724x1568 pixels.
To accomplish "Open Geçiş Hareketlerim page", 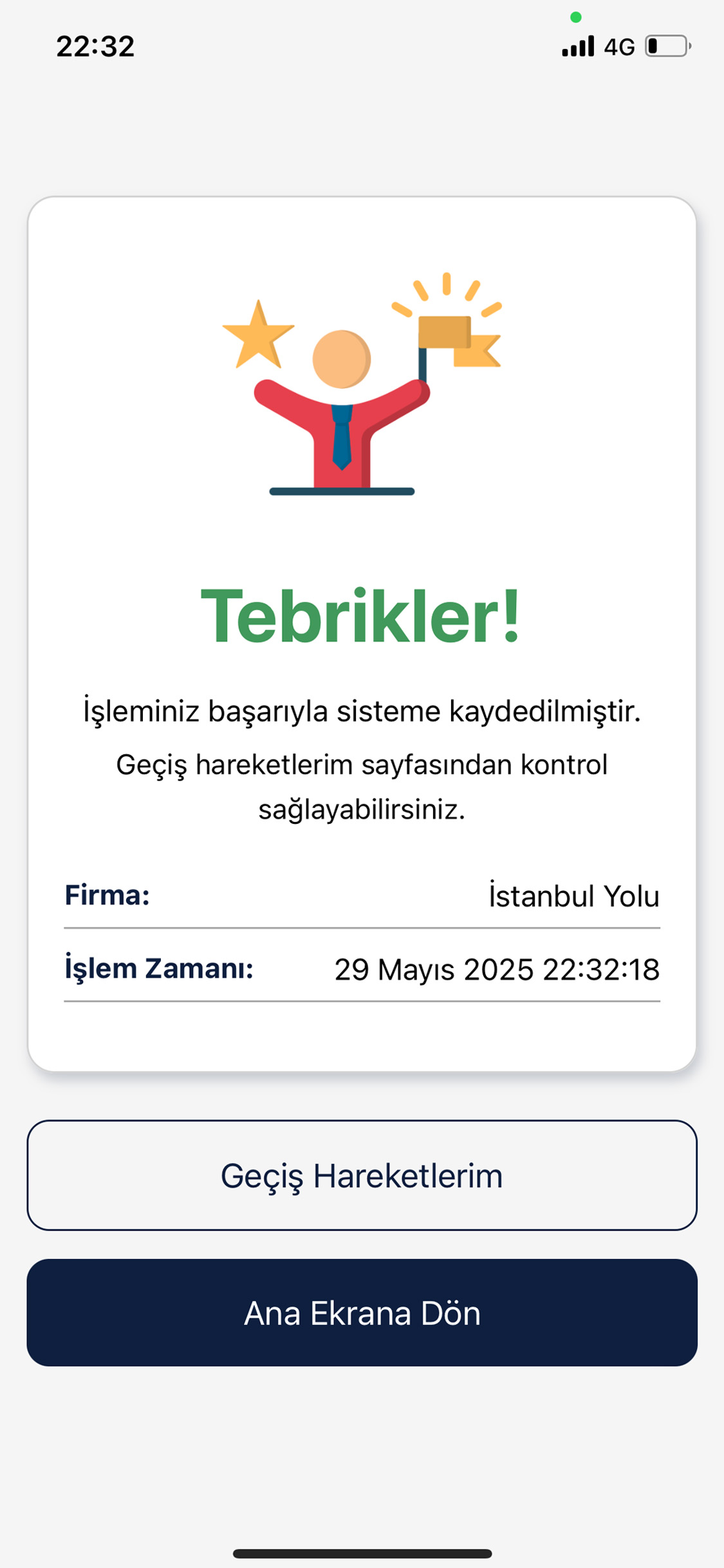I will pos(362,1175).
